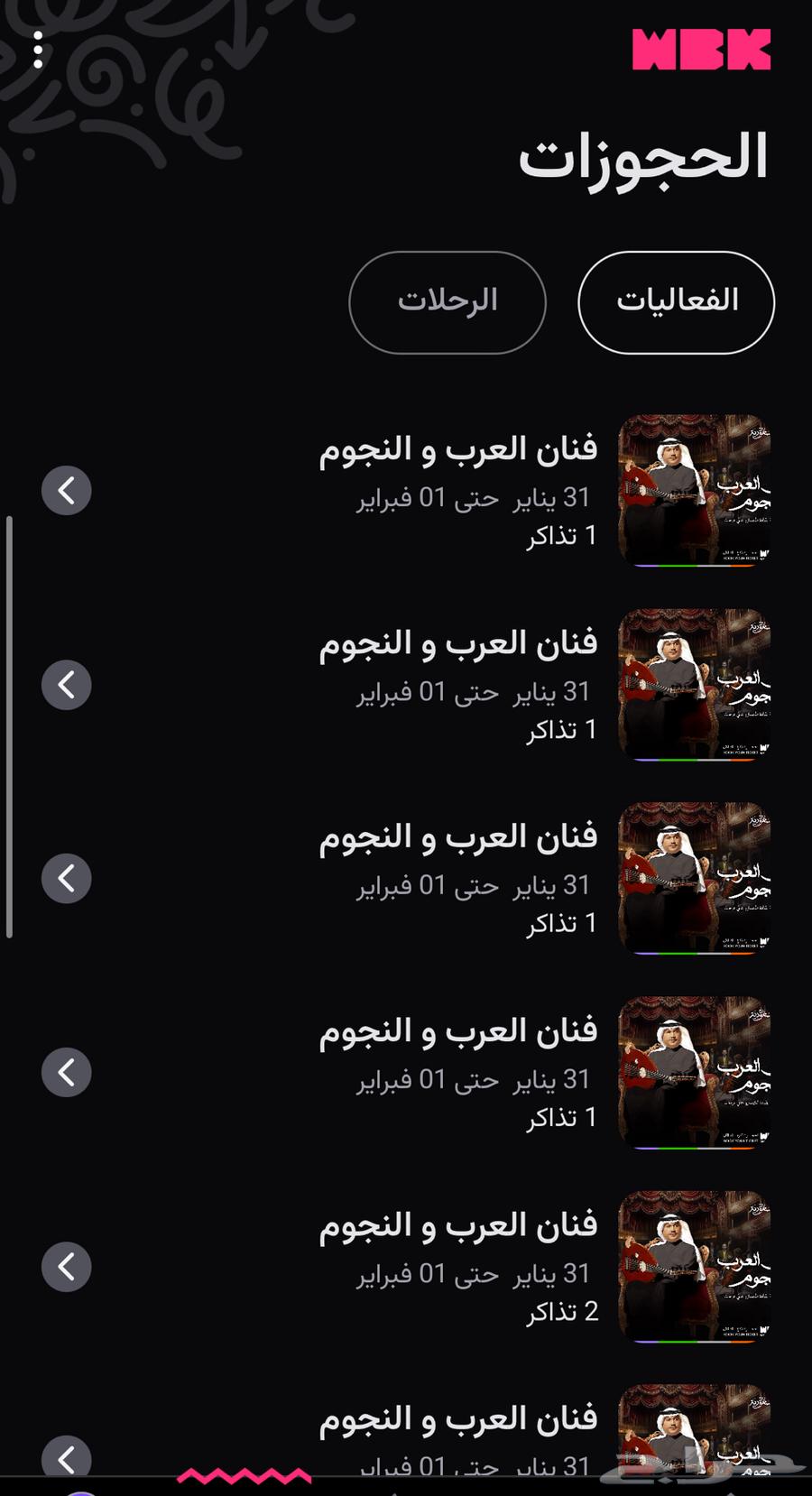812x1496 pixels.
Task: Switch to the الفعاليات tab
Action: (676, 301)
